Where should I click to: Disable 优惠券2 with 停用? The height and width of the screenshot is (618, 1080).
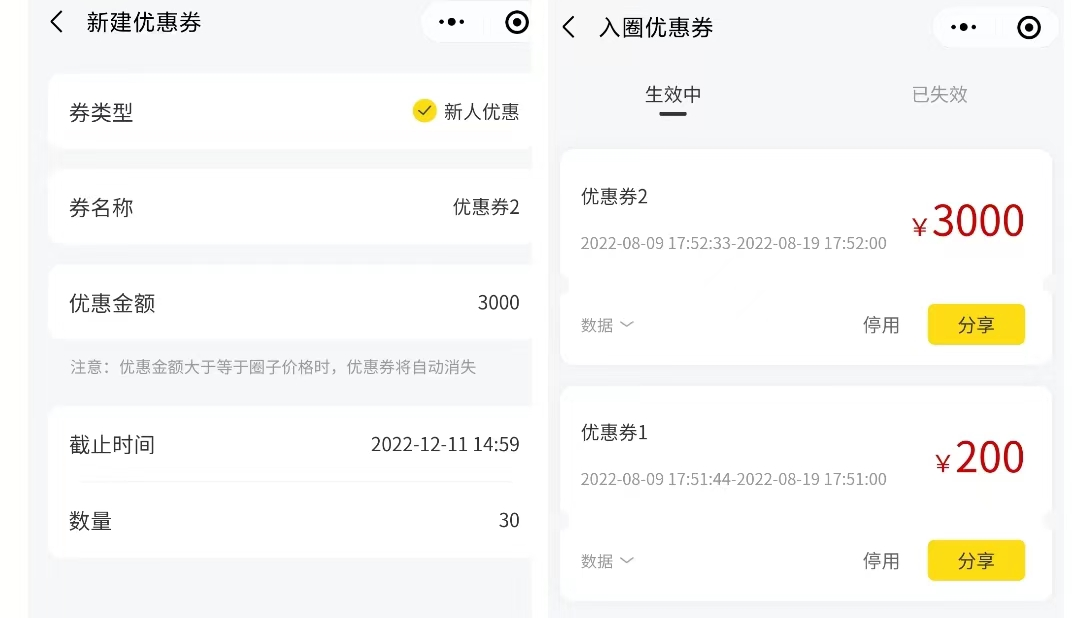881,325
